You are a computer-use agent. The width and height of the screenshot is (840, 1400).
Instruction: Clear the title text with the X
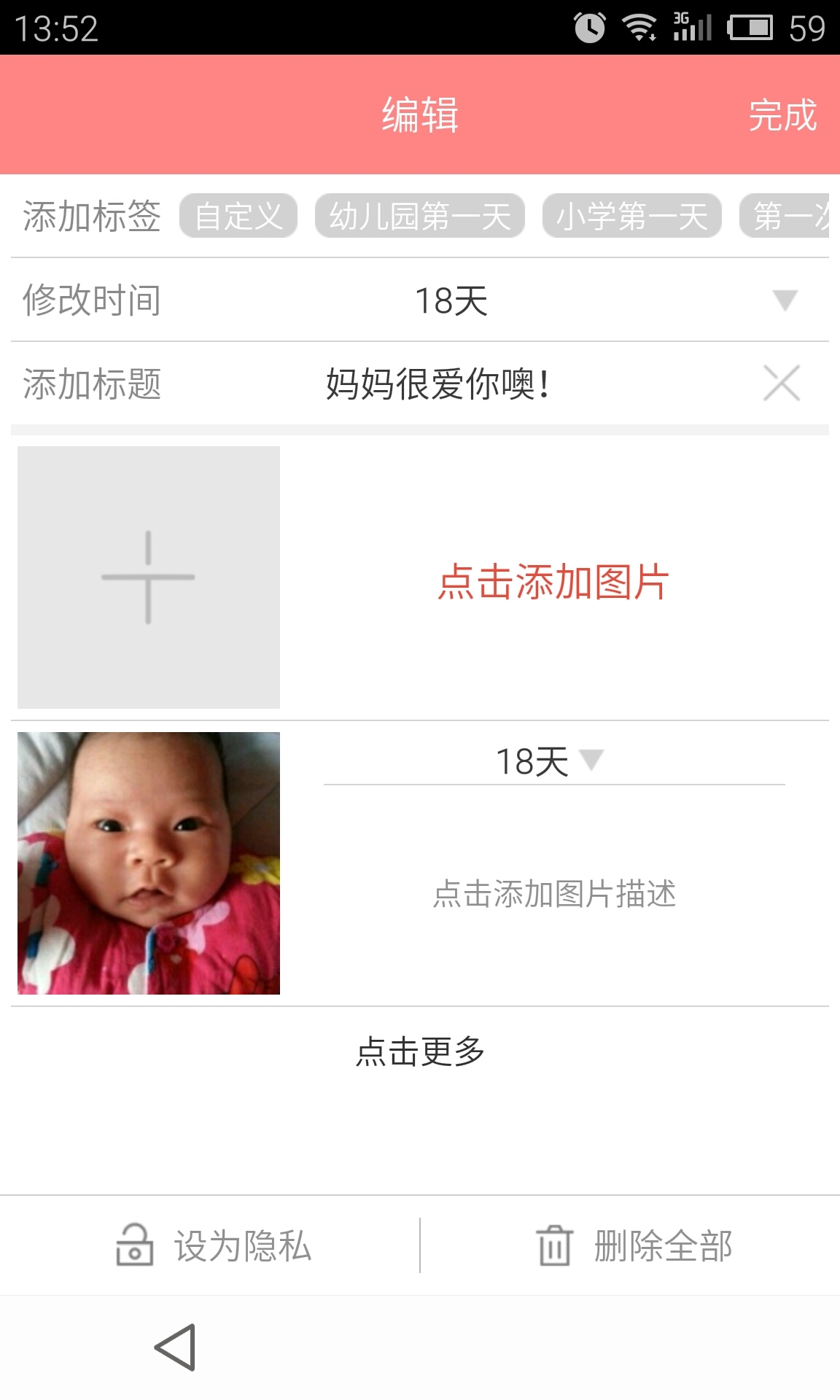coord(781,384)
